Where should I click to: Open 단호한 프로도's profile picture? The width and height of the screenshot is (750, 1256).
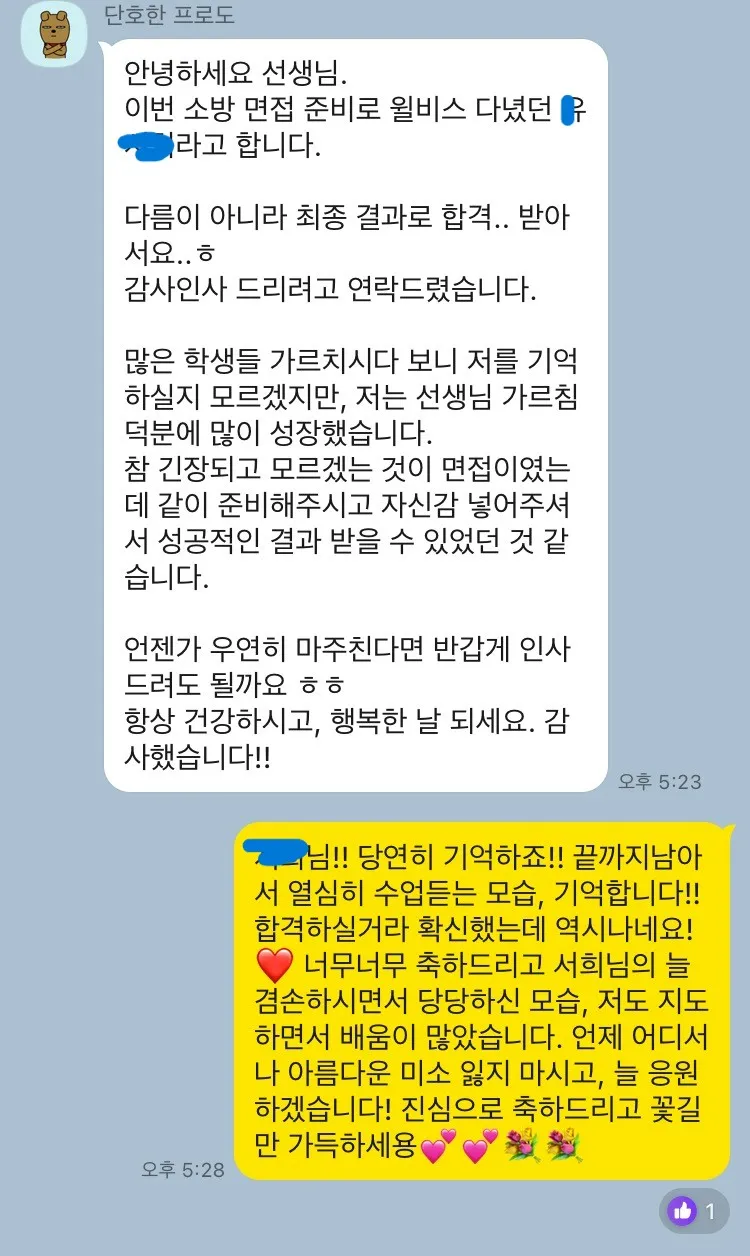[54, 35]
